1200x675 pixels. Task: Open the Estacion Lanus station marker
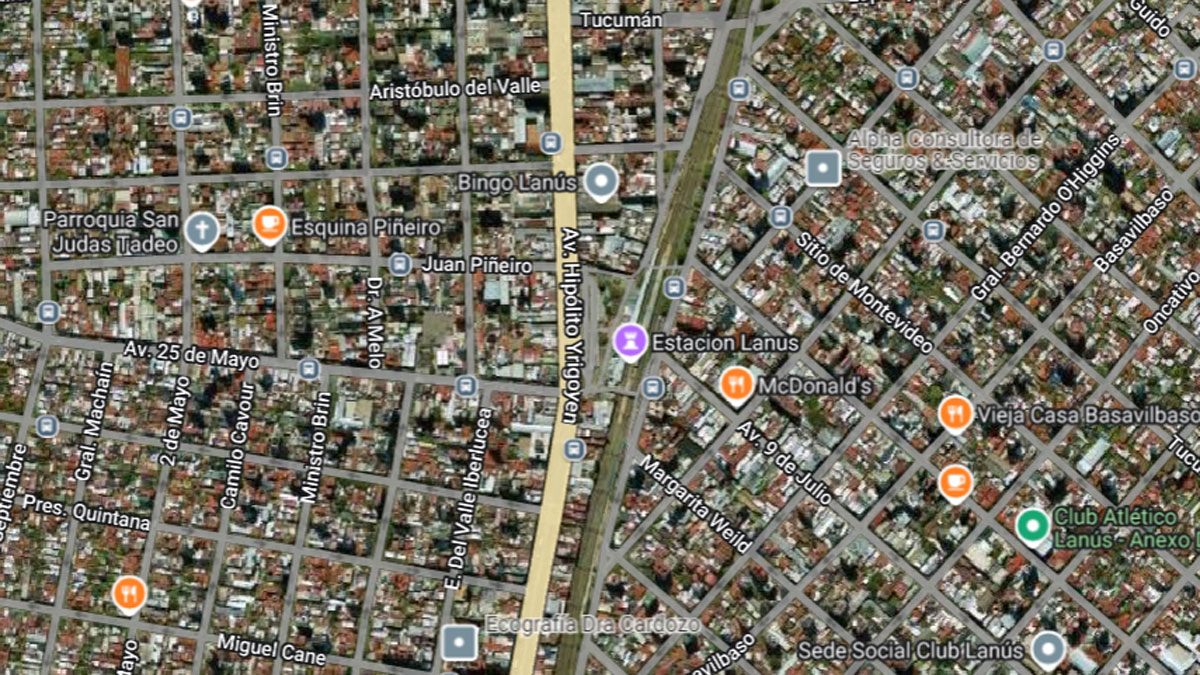tap(630, 342)
